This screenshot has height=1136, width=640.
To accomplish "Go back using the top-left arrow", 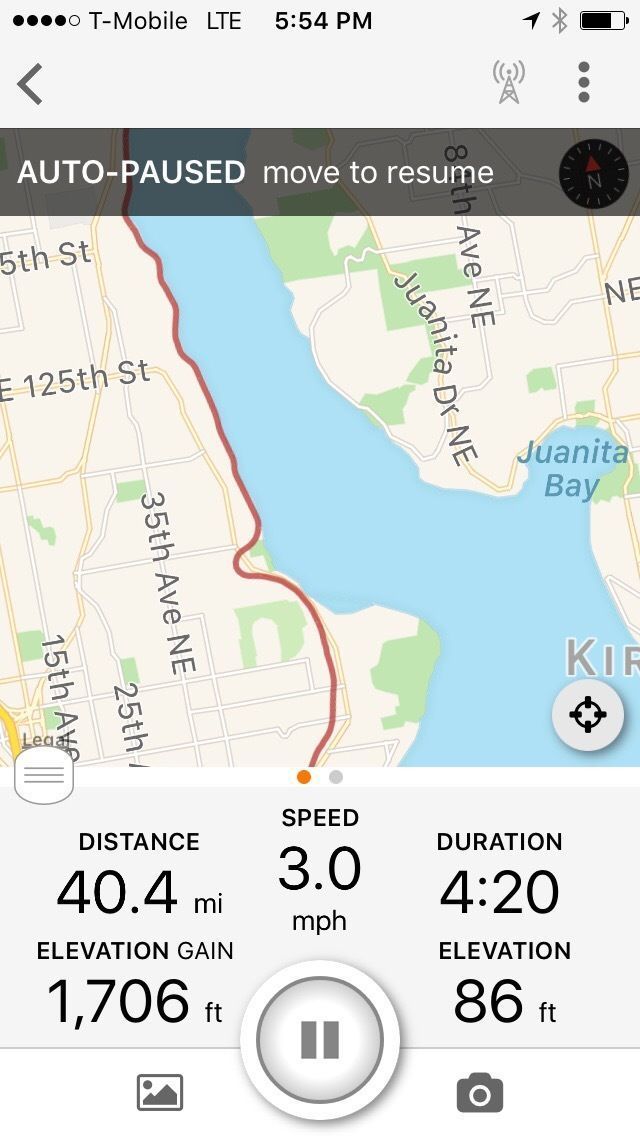I will (x=31, y=83).
